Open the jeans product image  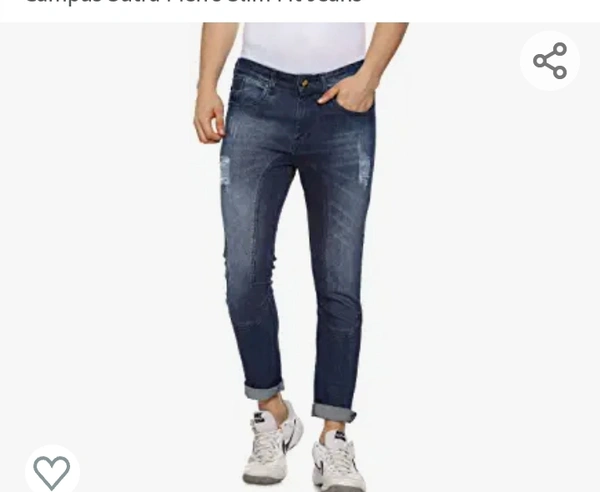coord(298,250)
